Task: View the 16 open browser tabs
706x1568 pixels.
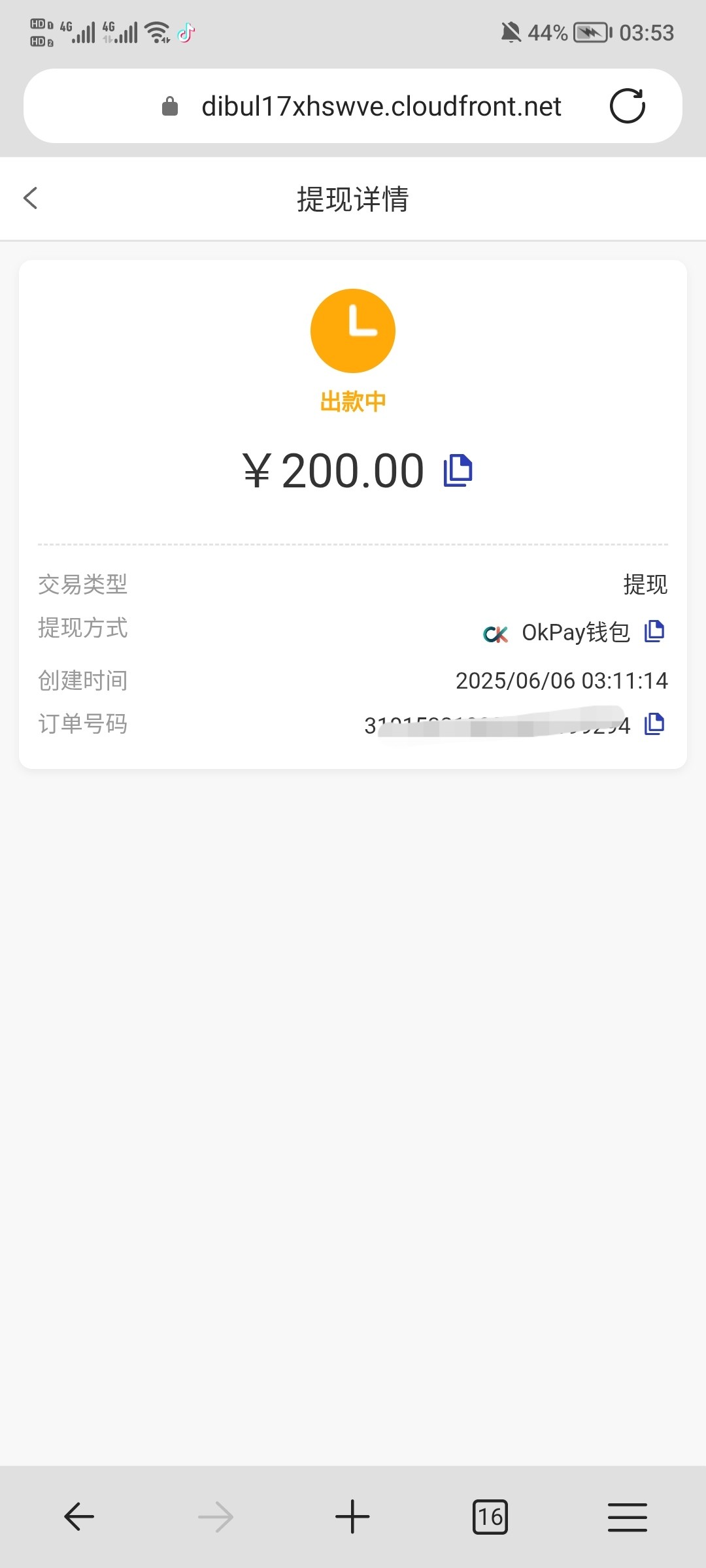Action: [490, 1516]
